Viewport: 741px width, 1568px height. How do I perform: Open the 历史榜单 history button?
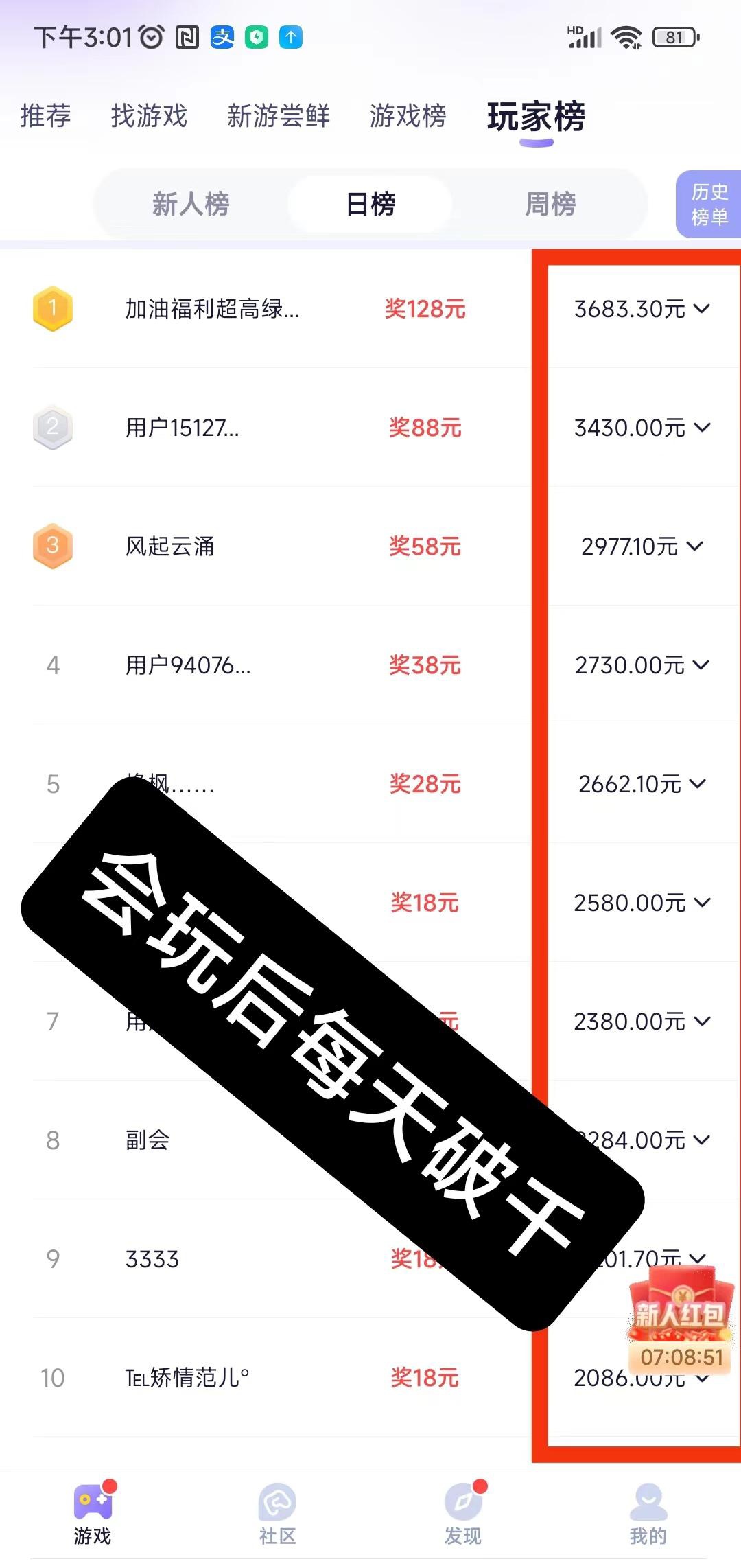click(x=709, y=205)
